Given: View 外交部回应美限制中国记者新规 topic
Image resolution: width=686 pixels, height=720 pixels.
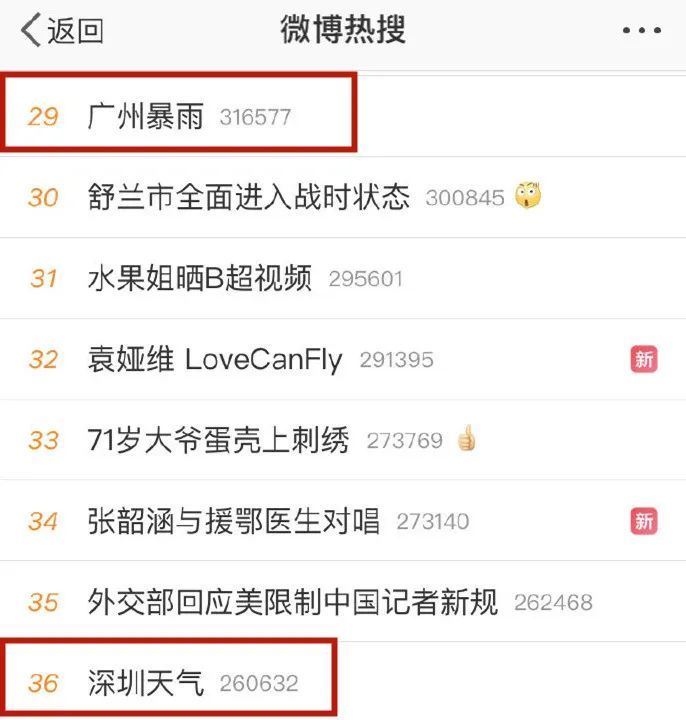Looking at the screenshot, I should point(292,602).
